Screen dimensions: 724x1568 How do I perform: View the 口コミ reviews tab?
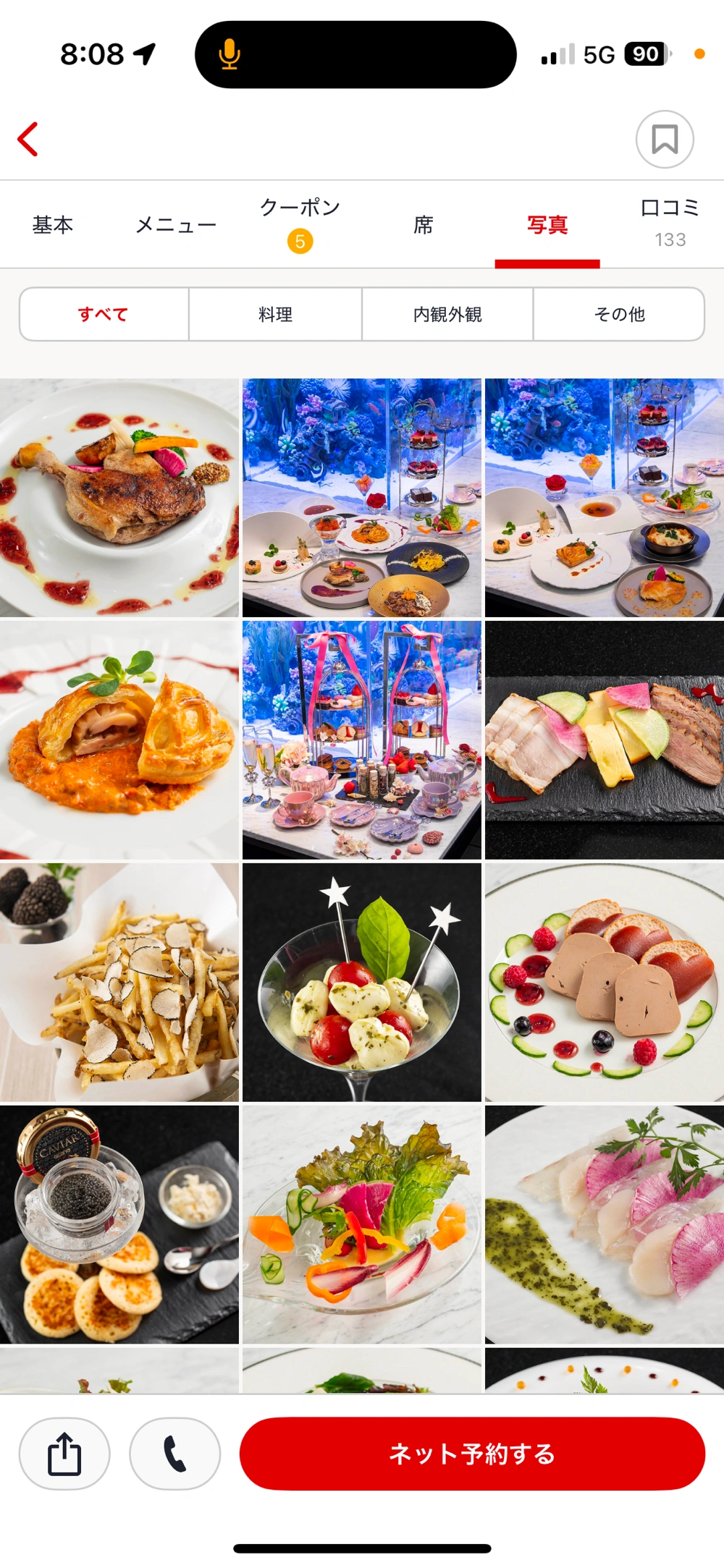click(670, 222)
